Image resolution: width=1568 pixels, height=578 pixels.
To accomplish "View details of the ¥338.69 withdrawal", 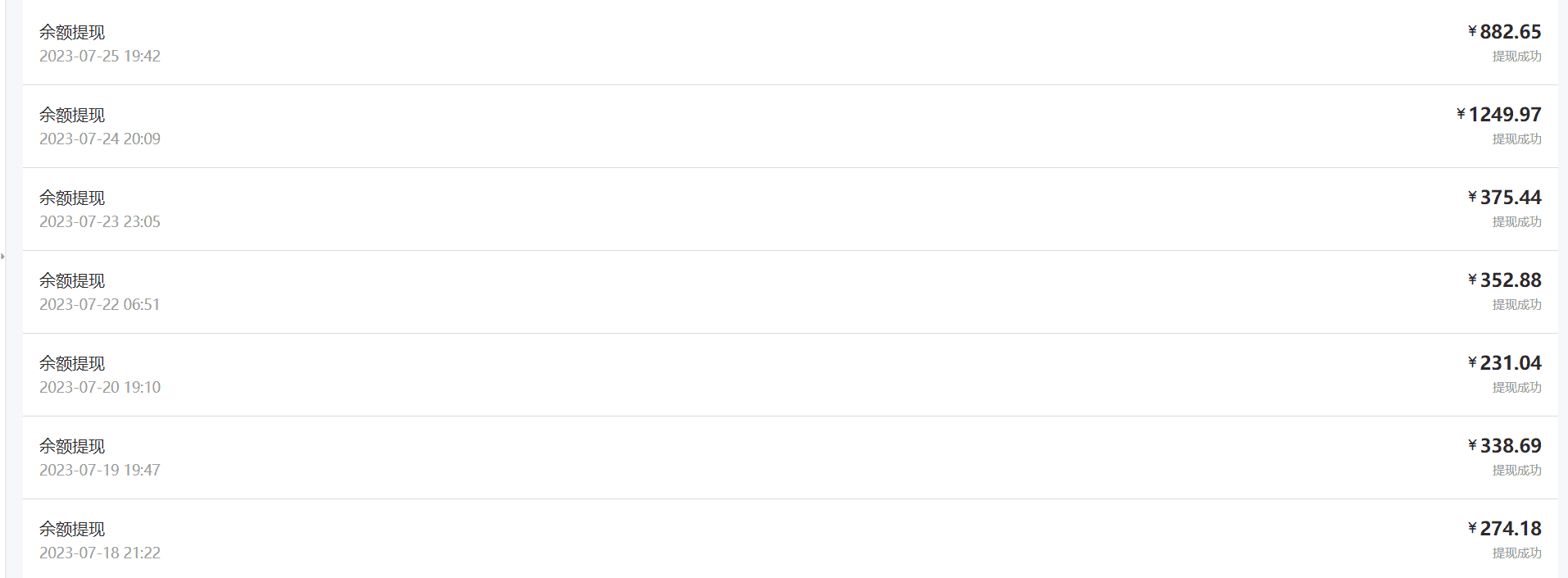I will click(x=790, y=457).
